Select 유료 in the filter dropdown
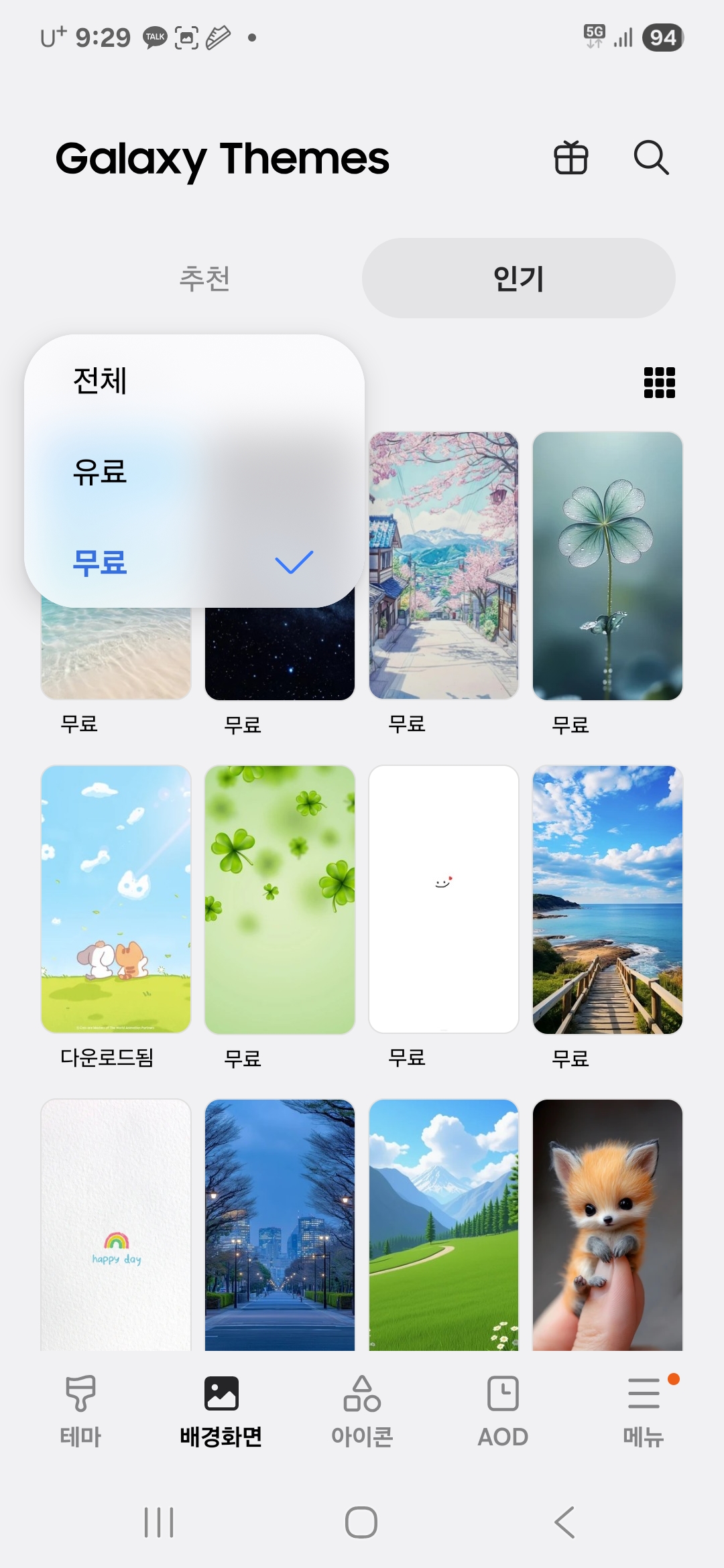This screenshot has width=724, height=1568. [101, 472]
